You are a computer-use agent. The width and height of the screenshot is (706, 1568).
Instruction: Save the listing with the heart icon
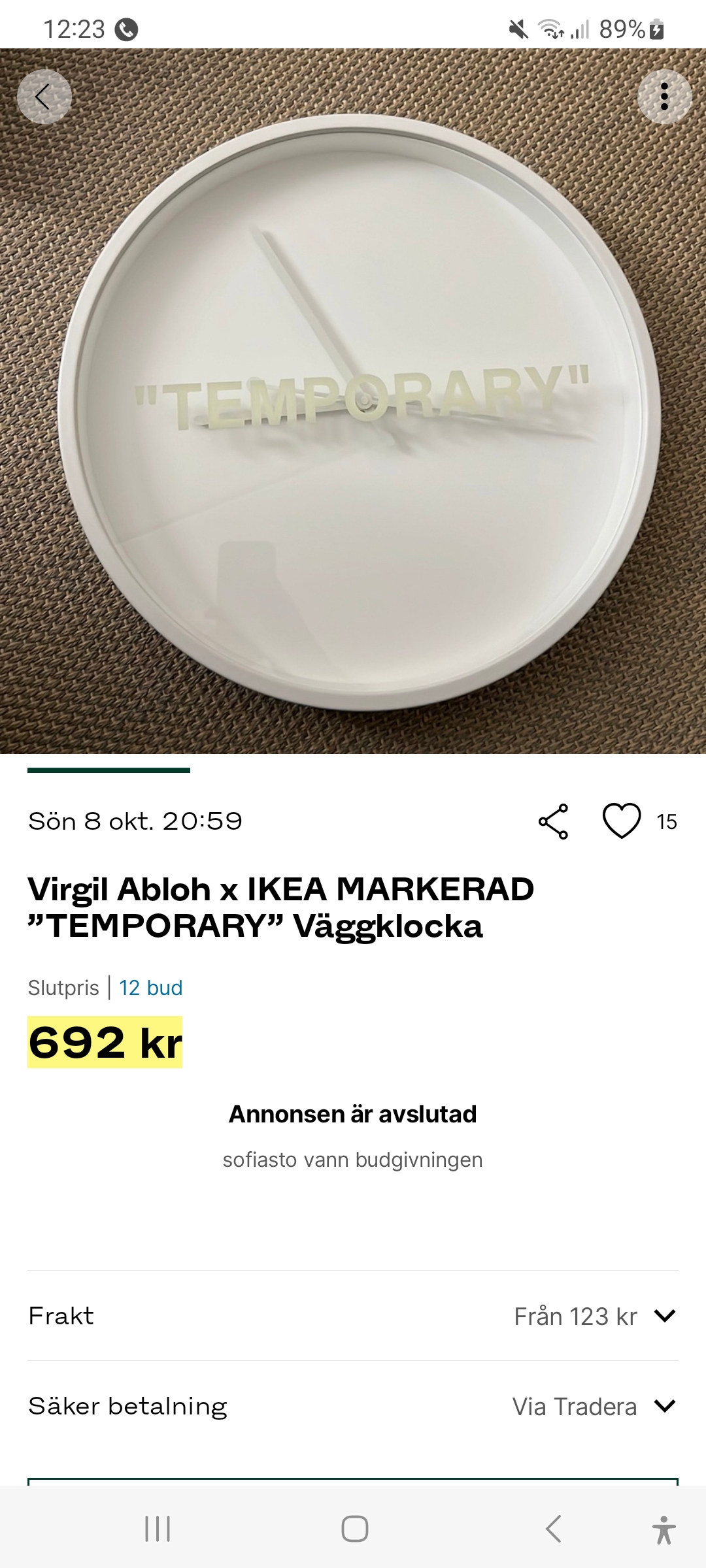(x=621, y=821)
